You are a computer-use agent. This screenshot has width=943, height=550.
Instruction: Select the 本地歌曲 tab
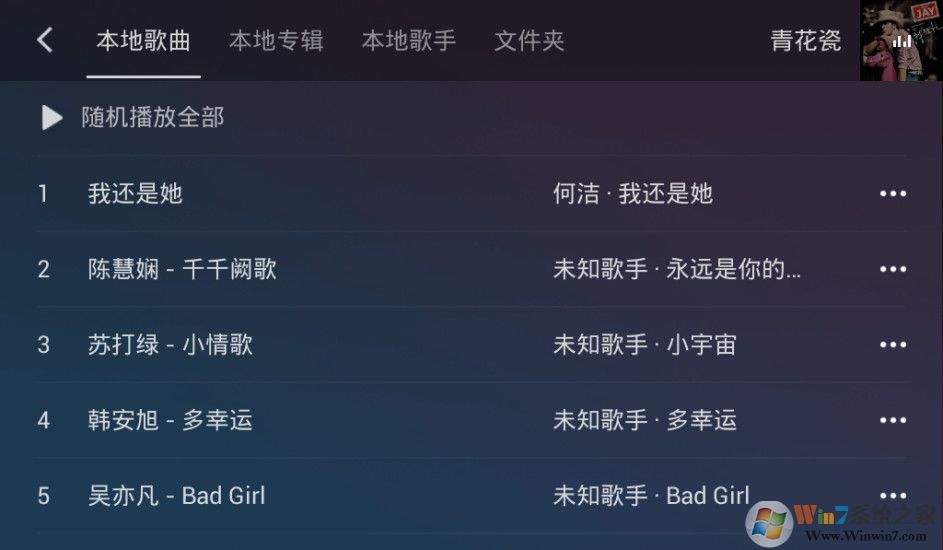coord(143,41)
